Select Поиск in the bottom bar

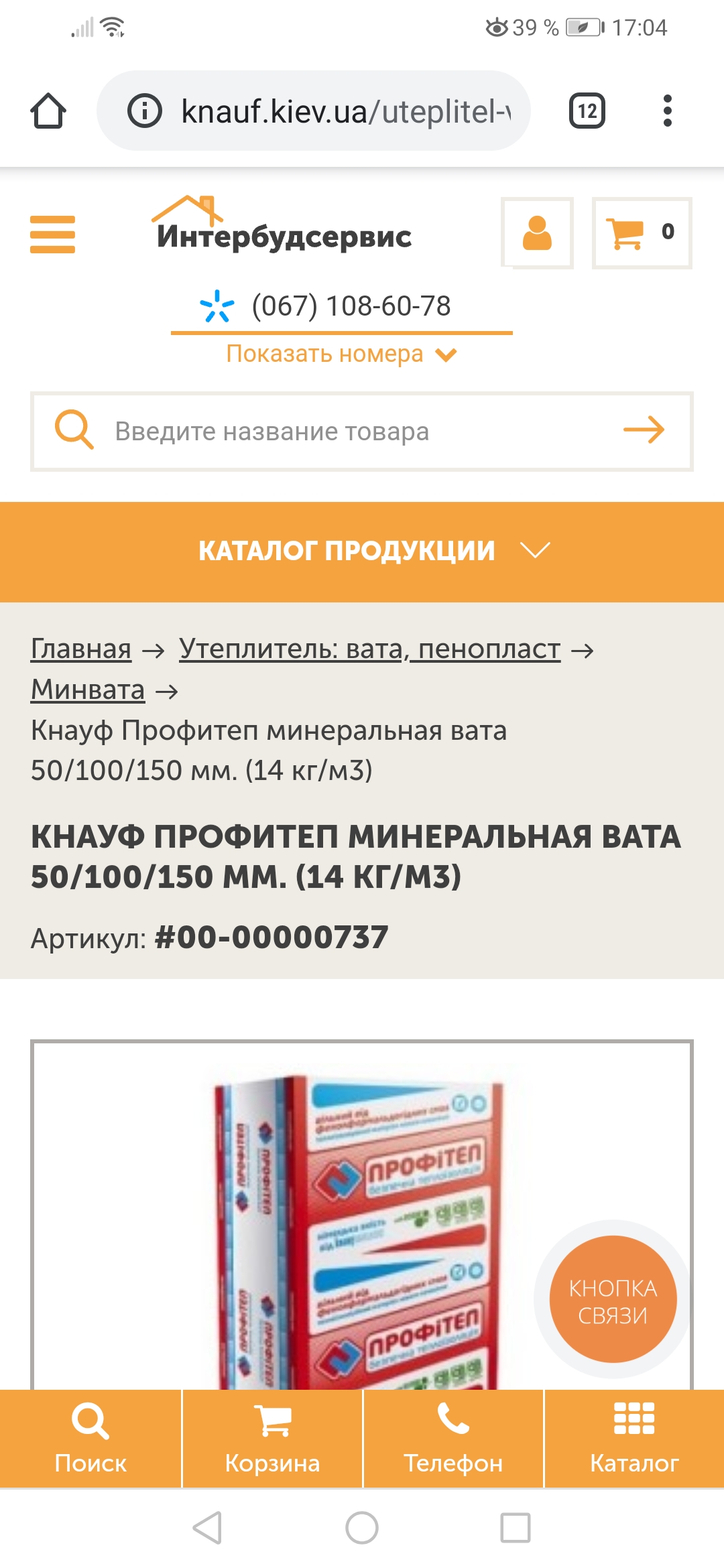[x=90, y=1438]
